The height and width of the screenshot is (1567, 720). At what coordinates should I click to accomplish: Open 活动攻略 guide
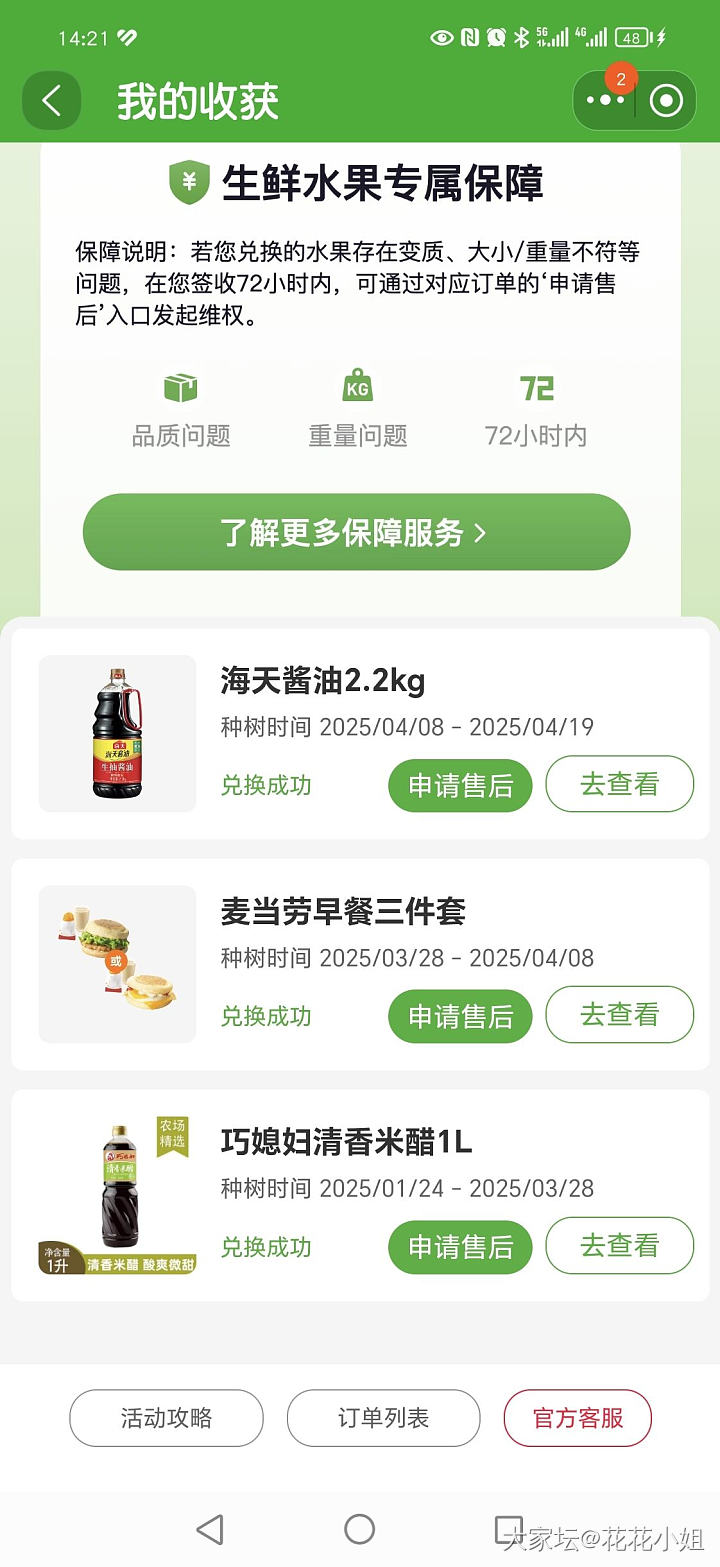166,1418
